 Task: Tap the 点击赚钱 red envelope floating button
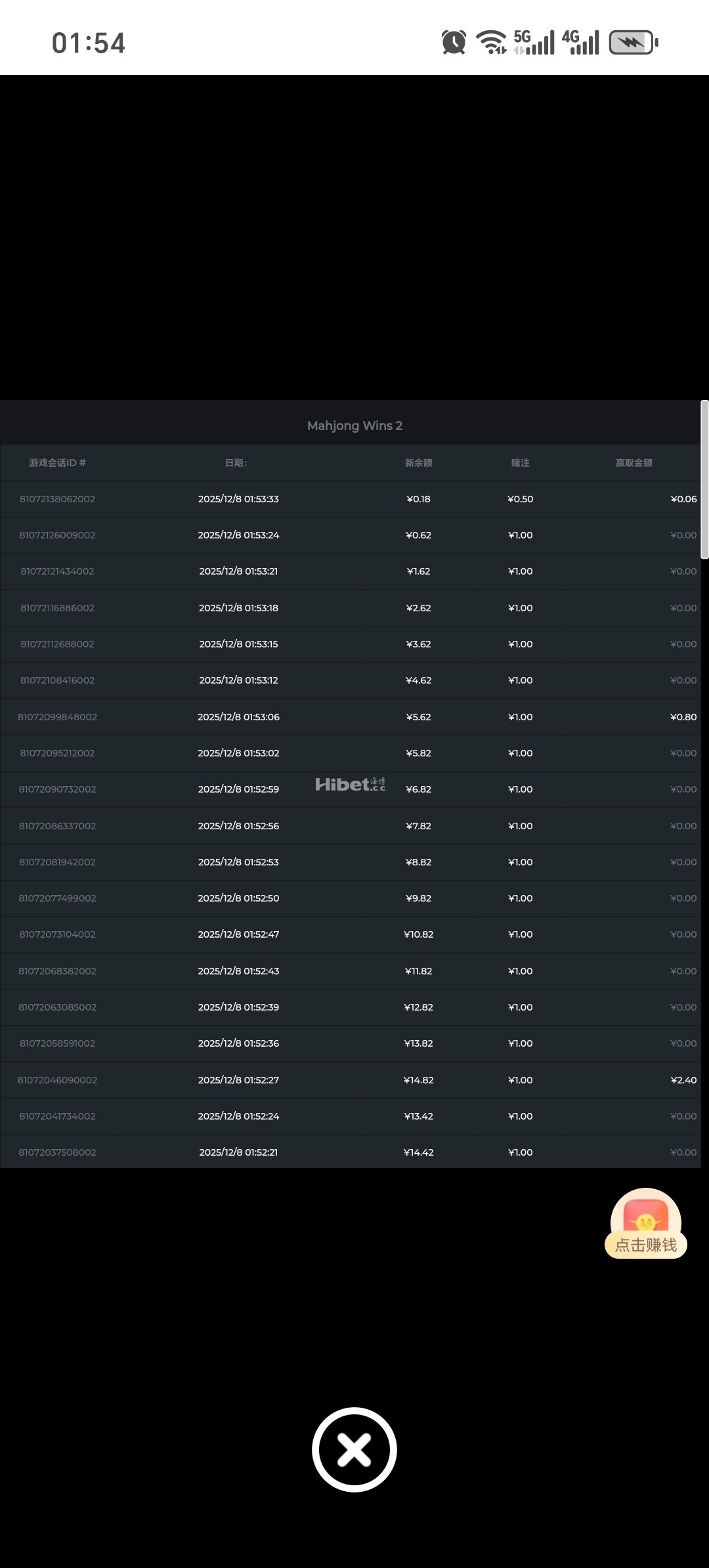click(x=646, y=1224)
